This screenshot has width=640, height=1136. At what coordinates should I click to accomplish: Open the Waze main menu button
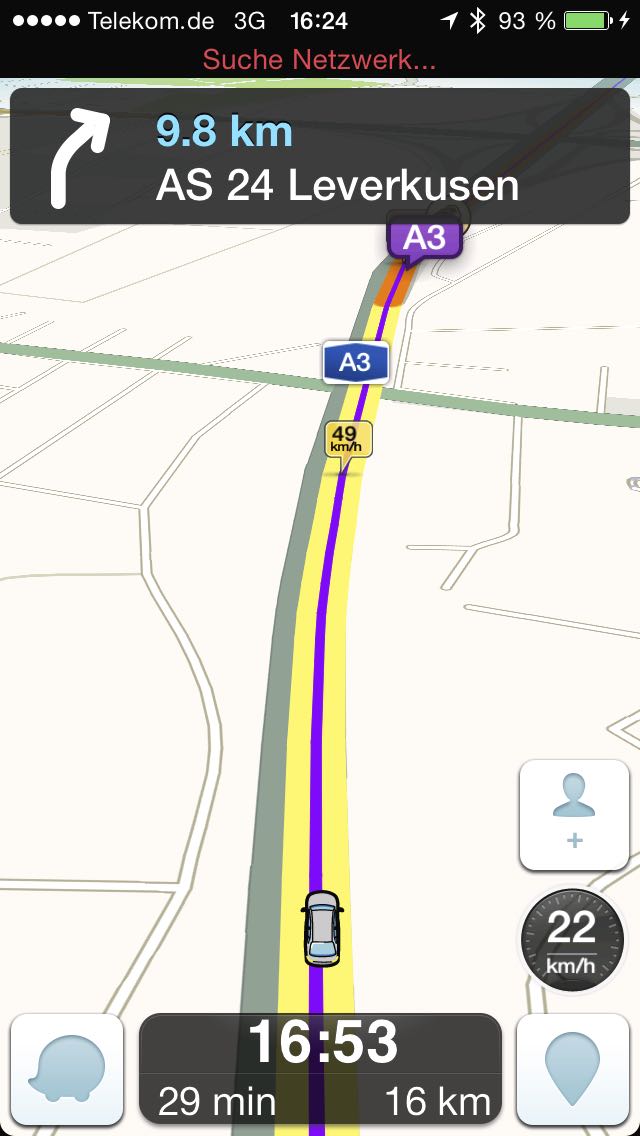(x=67, y=1070)
